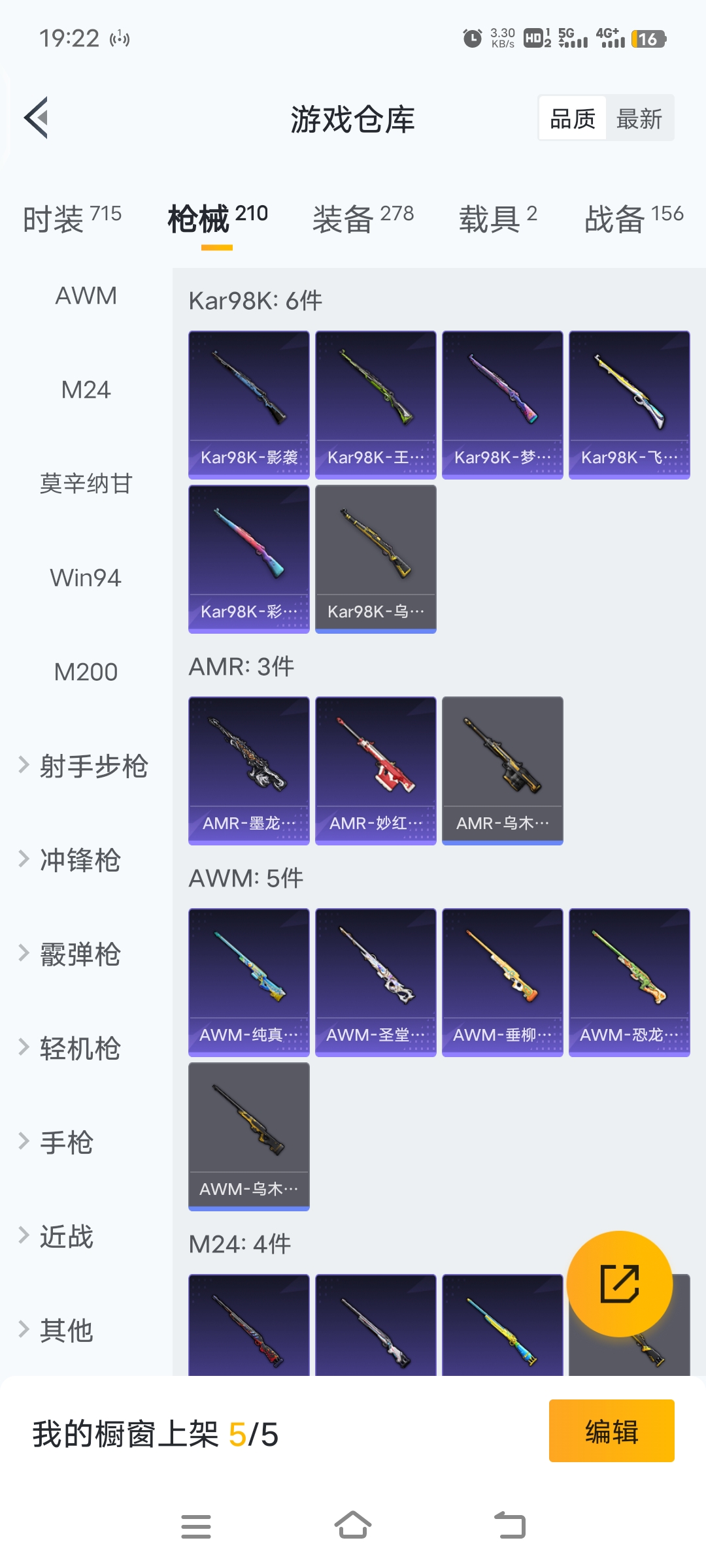
Task: Expand the 射手步枪 category
Action: [85, 766]
